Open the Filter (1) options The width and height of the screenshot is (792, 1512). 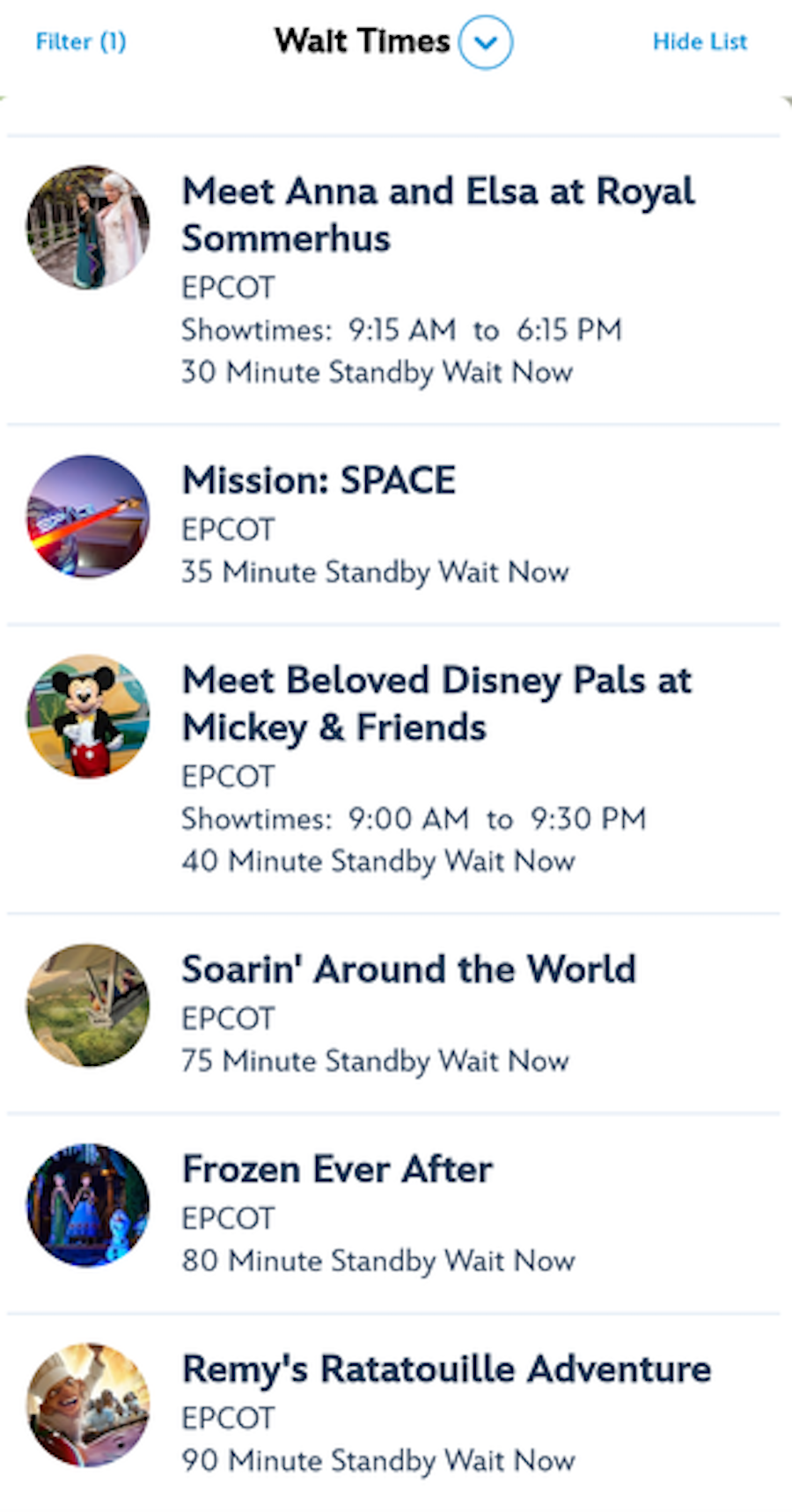click(x=80, y=41)
